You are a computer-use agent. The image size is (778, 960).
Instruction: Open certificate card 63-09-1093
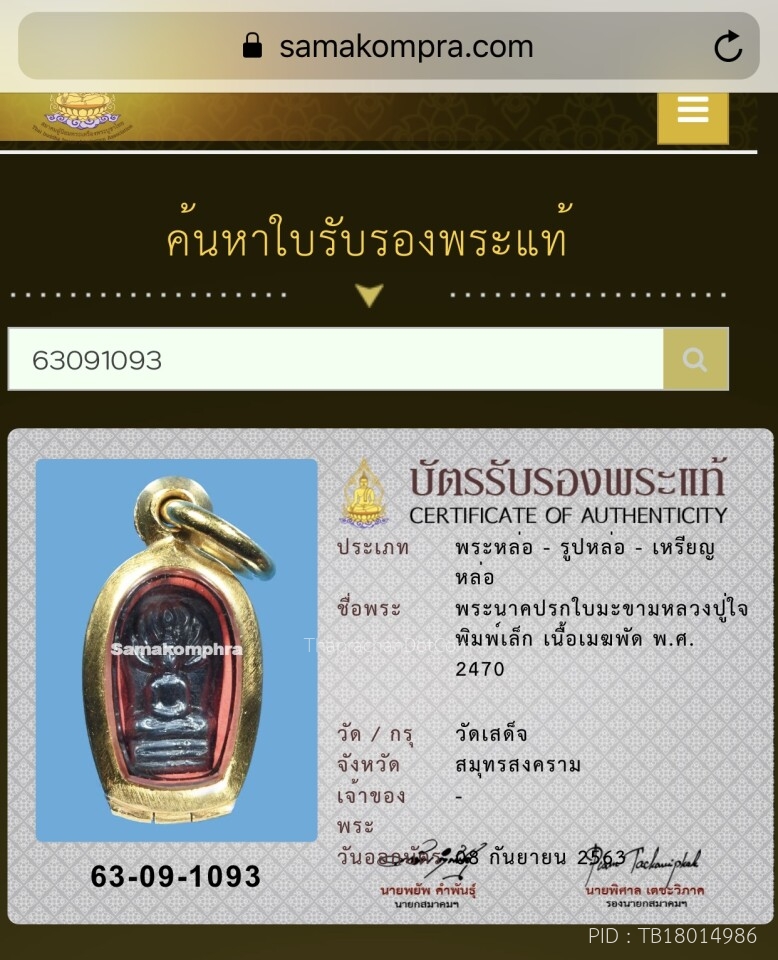[389, 677]
